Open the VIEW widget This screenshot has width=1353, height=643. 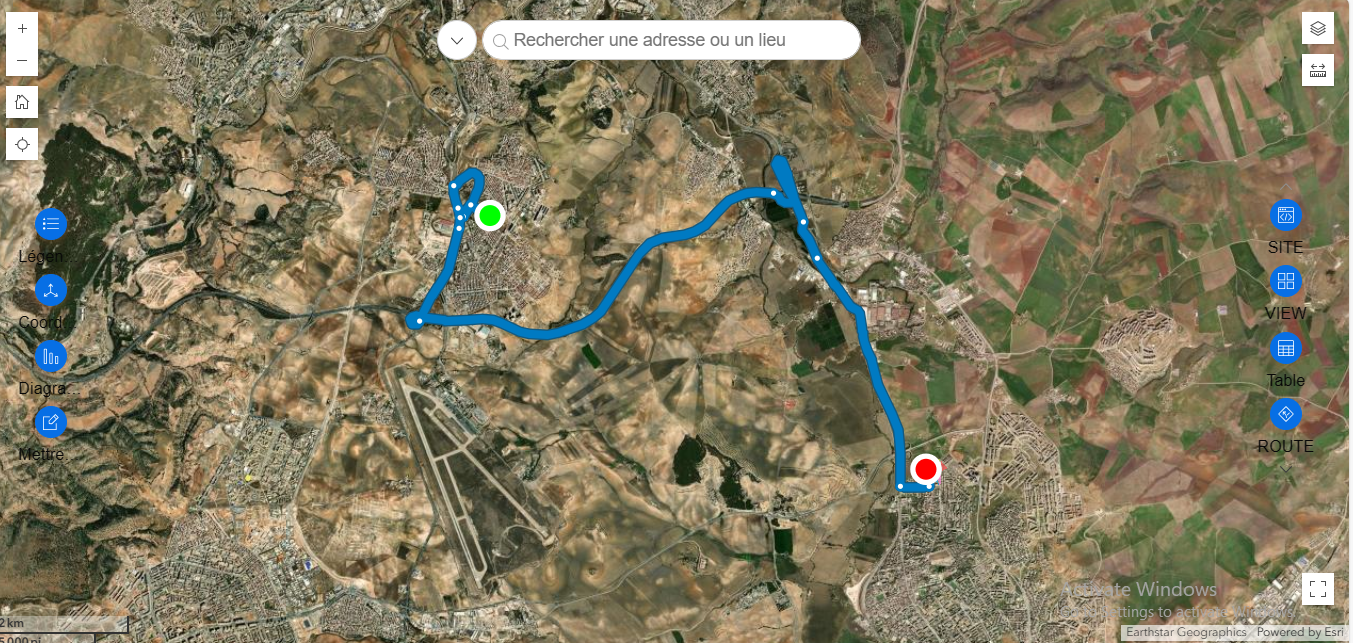[x=1285, y=281]
